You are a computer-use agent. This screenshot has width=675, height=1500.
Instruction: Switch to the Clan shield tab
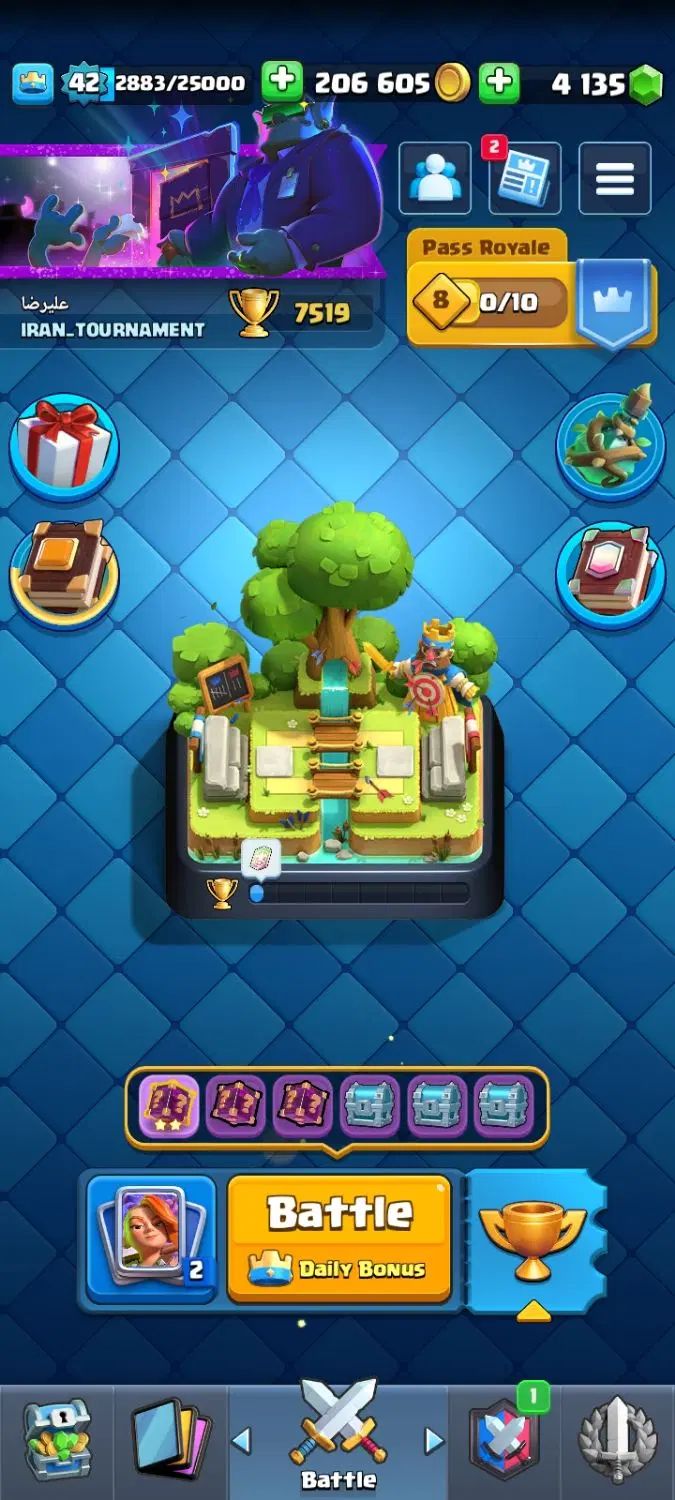pyautogui.click(x=505, y=1440)
